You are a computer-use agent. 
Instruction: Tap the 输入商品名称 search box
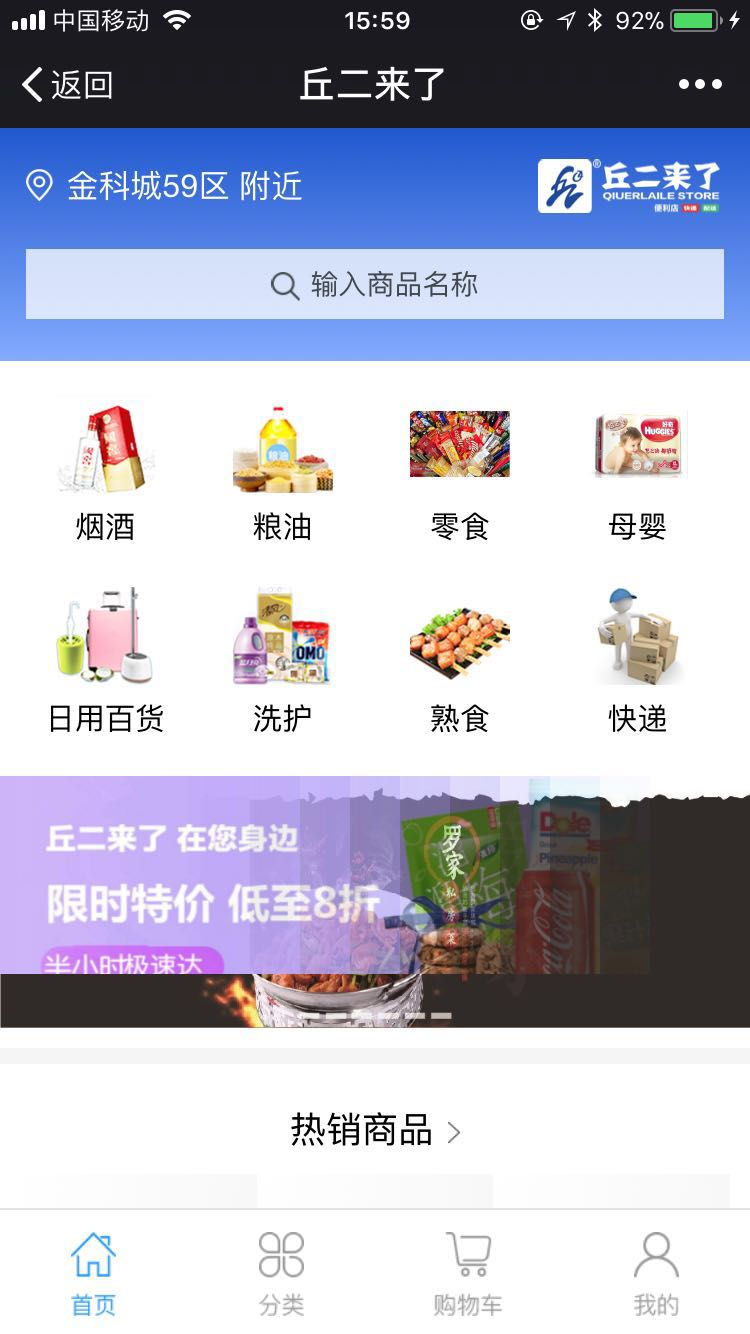coord(375,285)
